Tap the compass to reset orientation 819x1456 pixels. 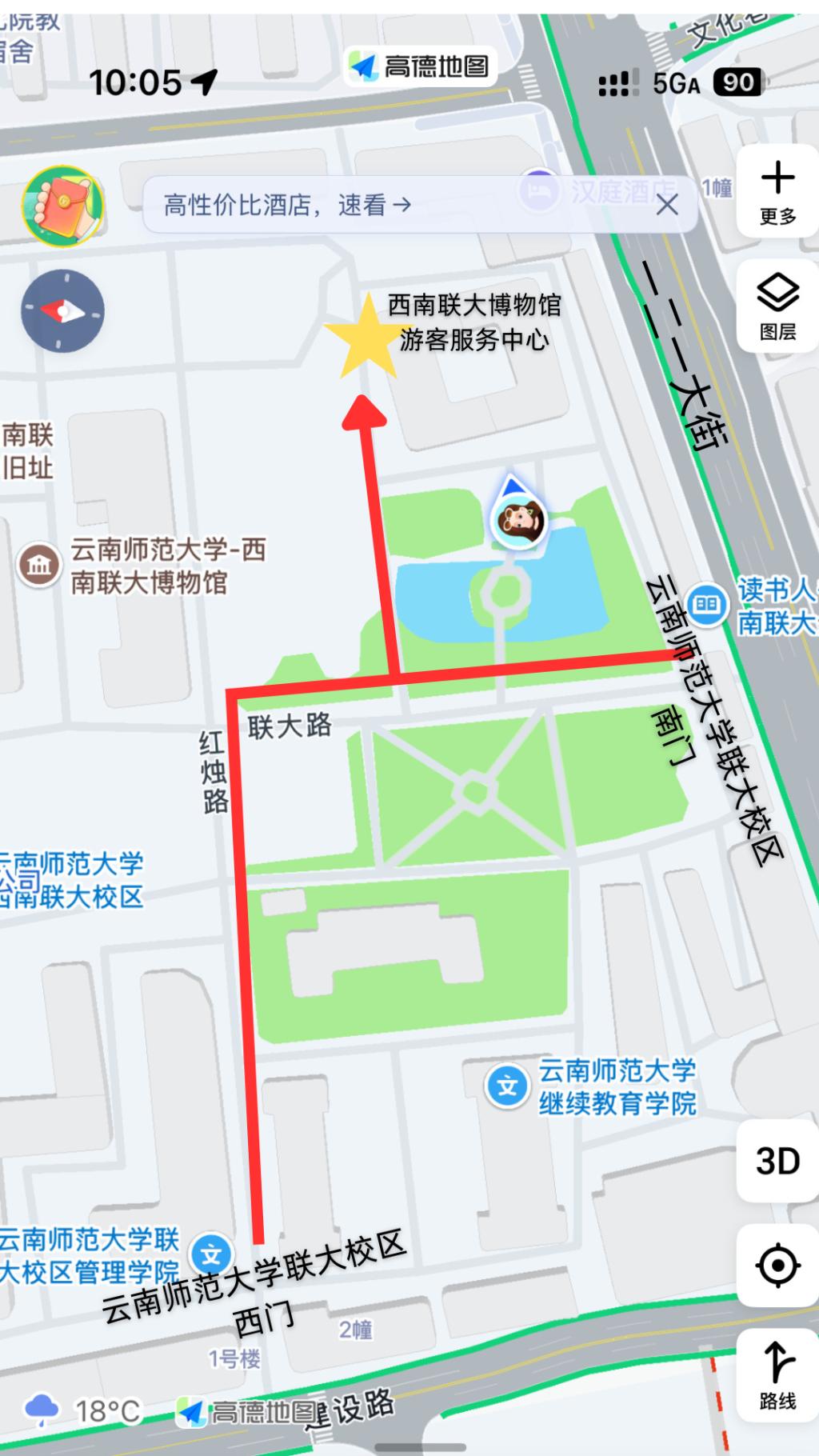tap(62, 310)
